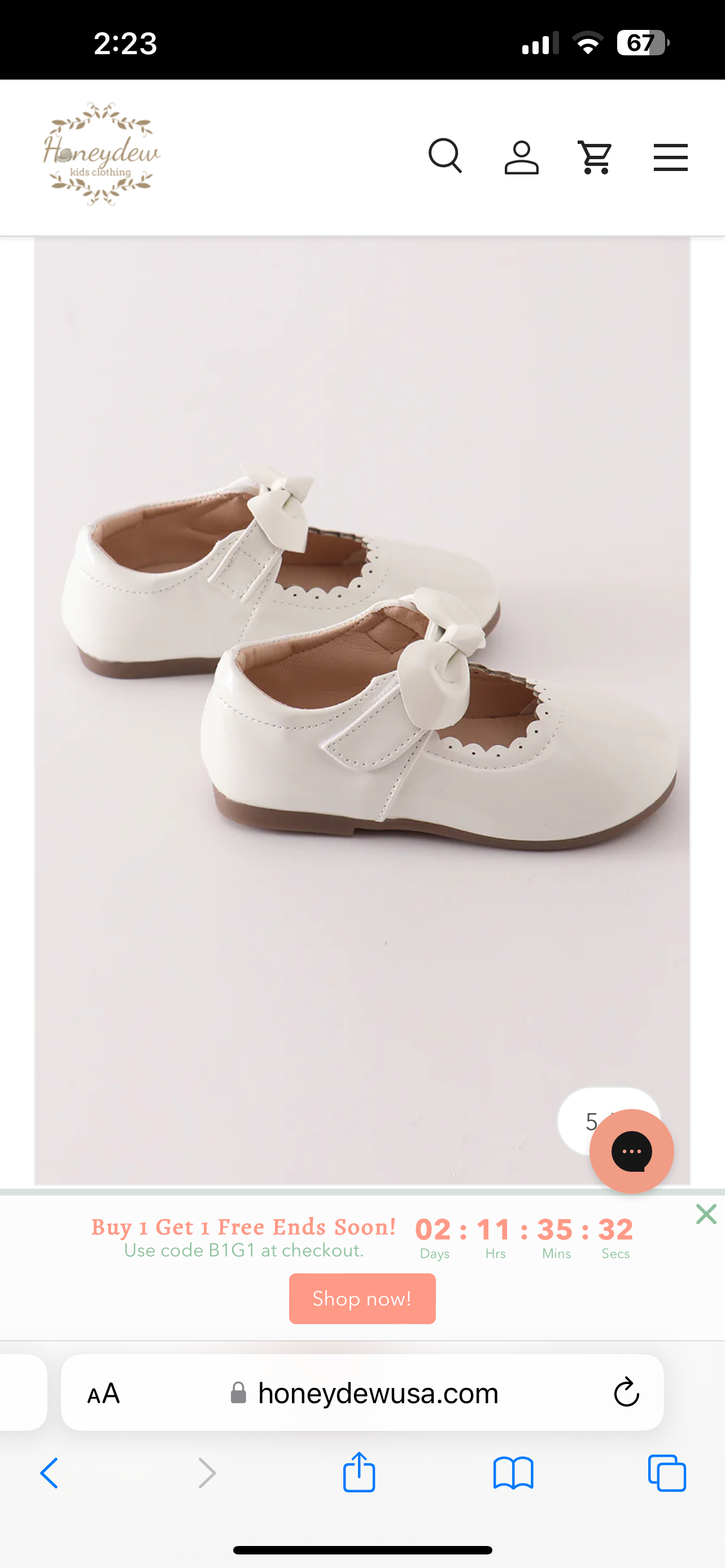The height and width of the screenshot is (1568, 725).
Task: Show all open tabs
Action: (x=667, y=1474)
